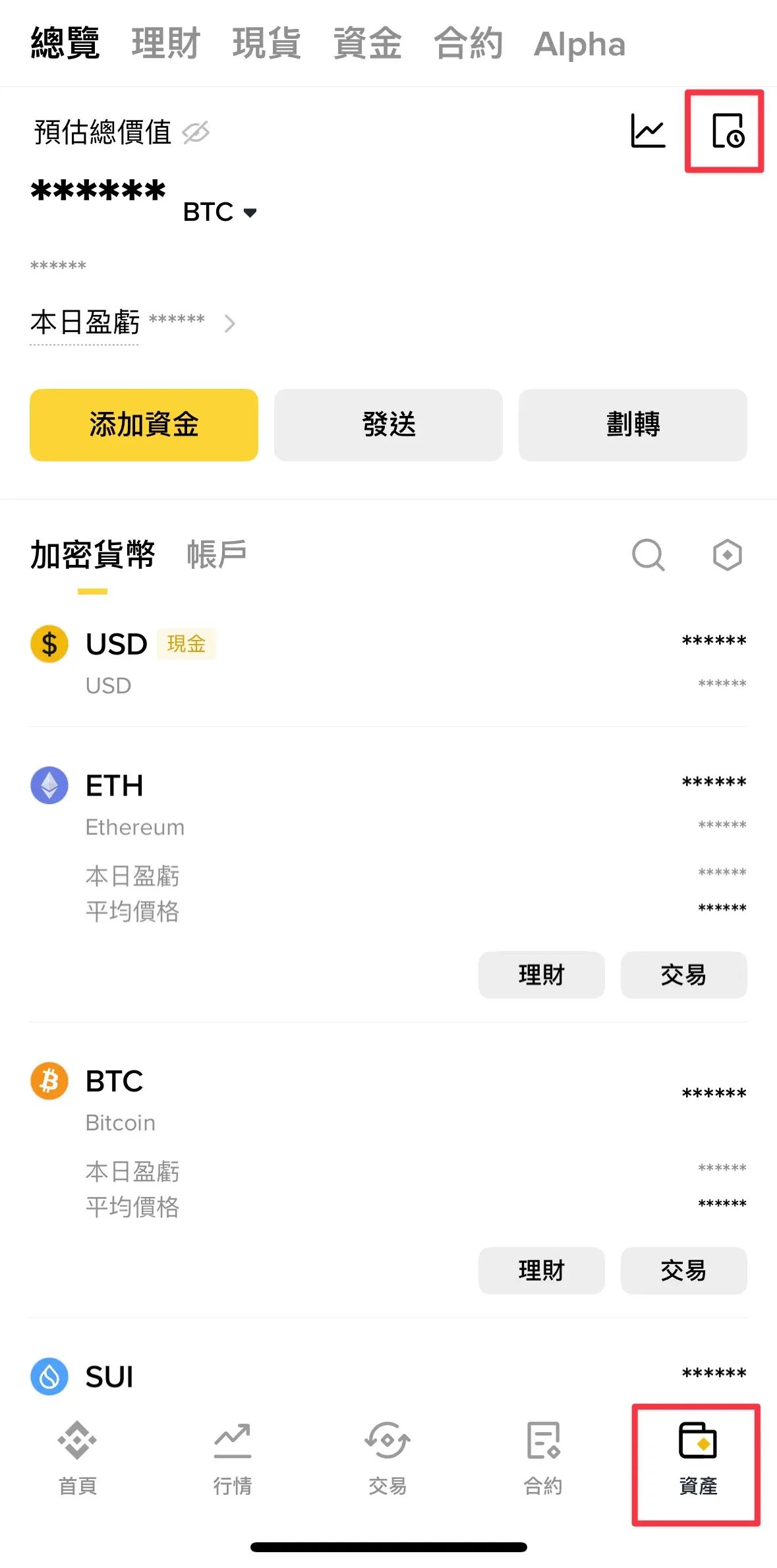The height and width of the screenshot is (1568, 777).
Task: Open the asset analysis chart icon
Action: click(648, 131)
